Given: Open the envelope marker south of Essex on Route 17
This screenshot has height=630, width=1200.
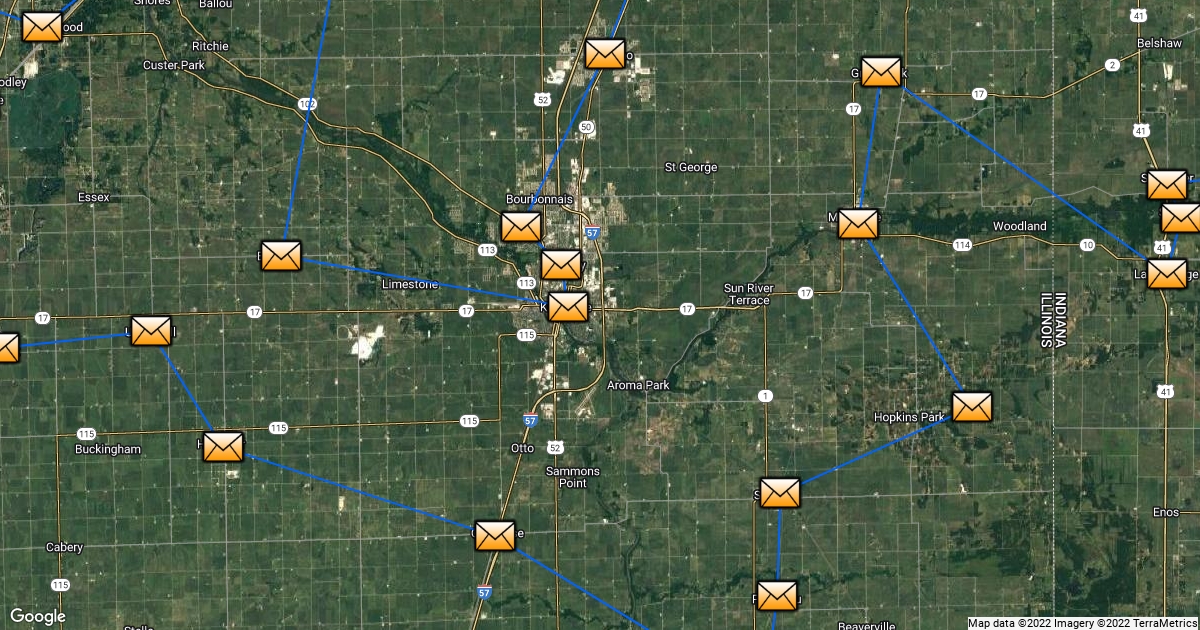Looking at the screenshot, I should [151, 330].
